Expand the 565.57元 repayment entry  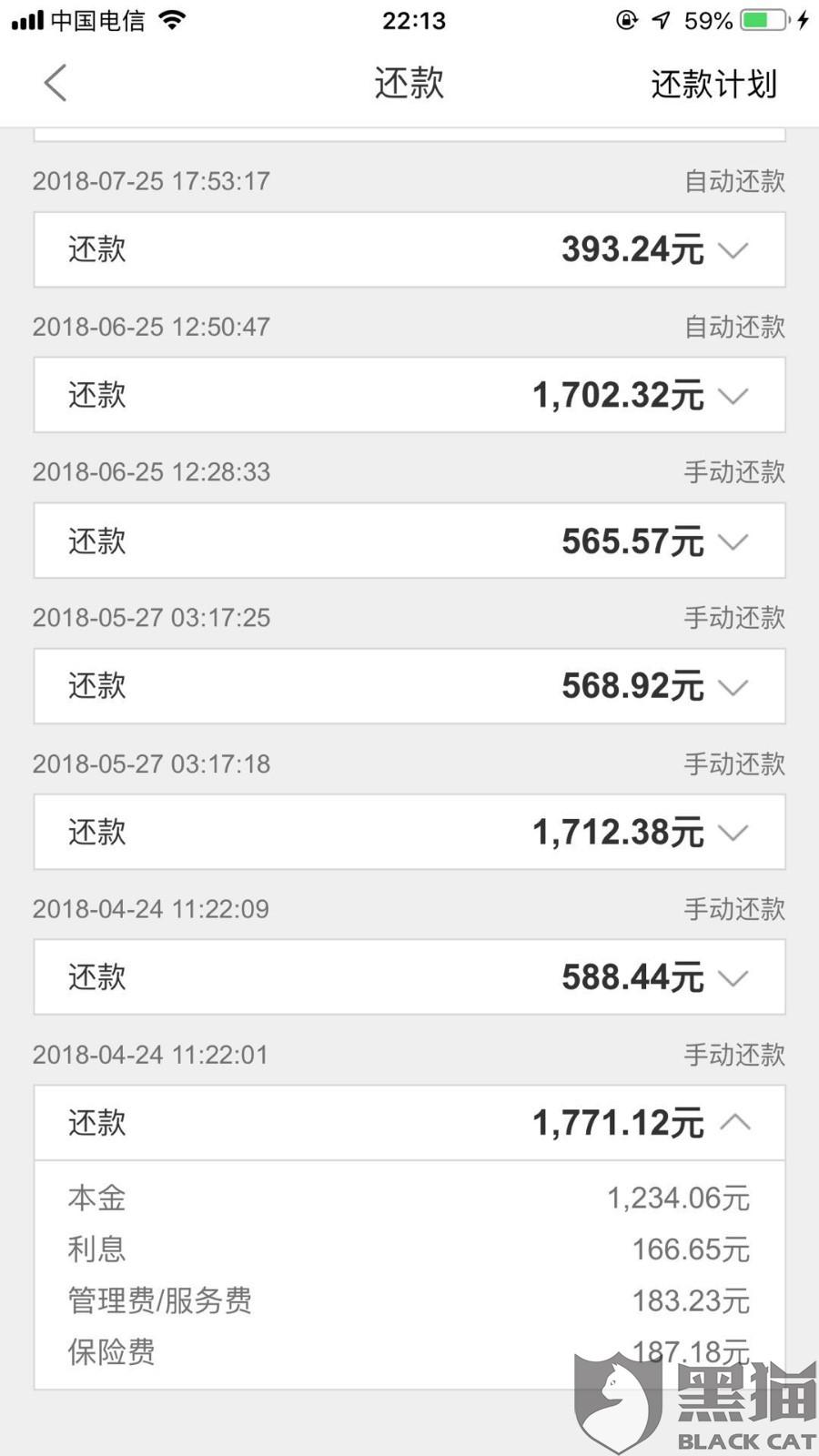409,541
